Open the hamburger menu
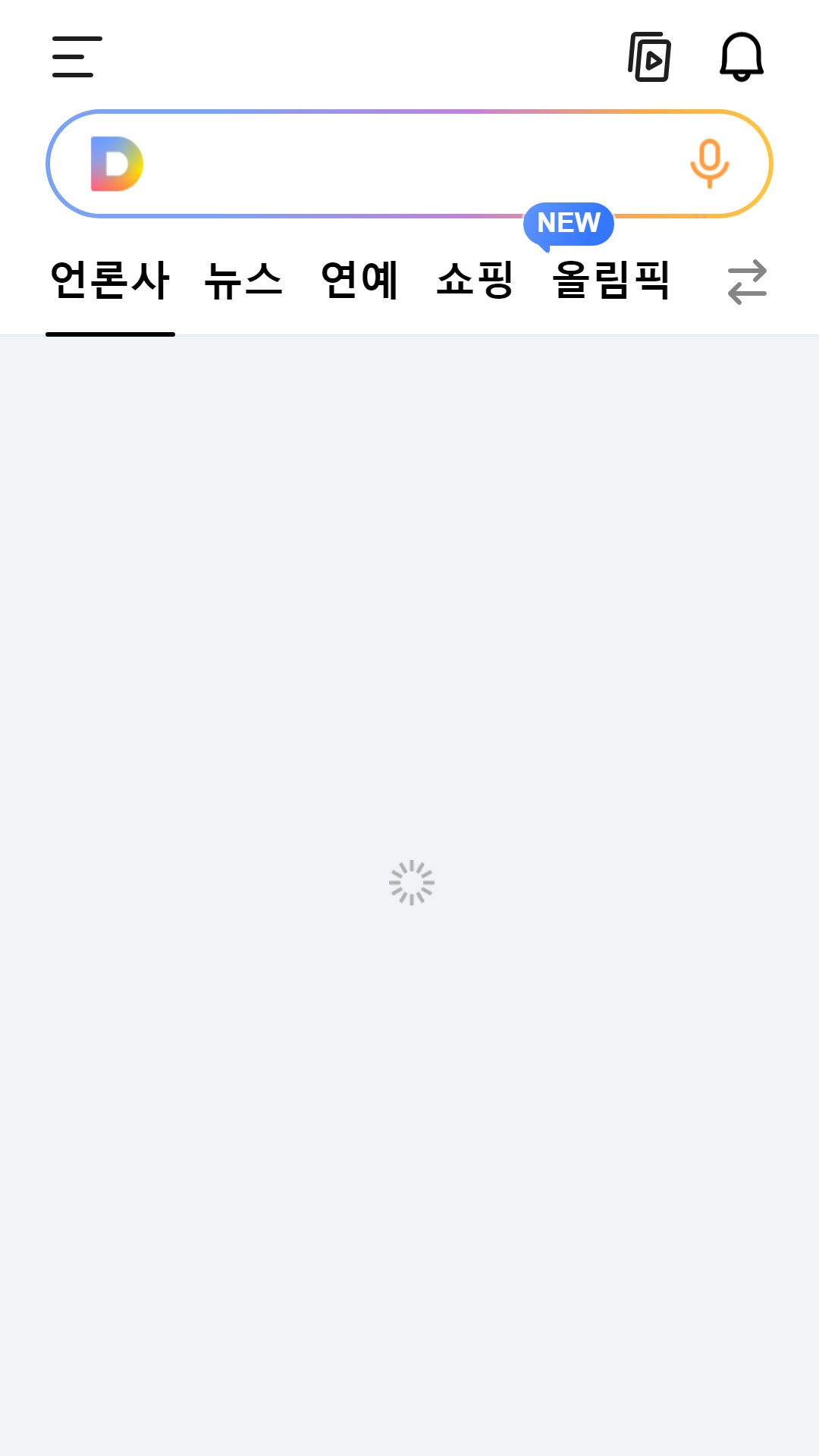Viewport: 819px width, 1456px height. point(77,57)
